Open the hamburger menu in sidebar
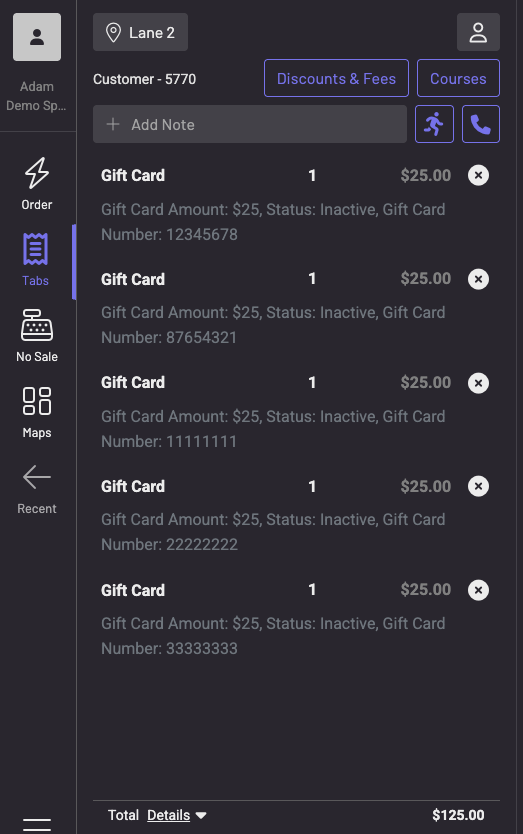This screenshot has height=834, width=523. point(37,825)
